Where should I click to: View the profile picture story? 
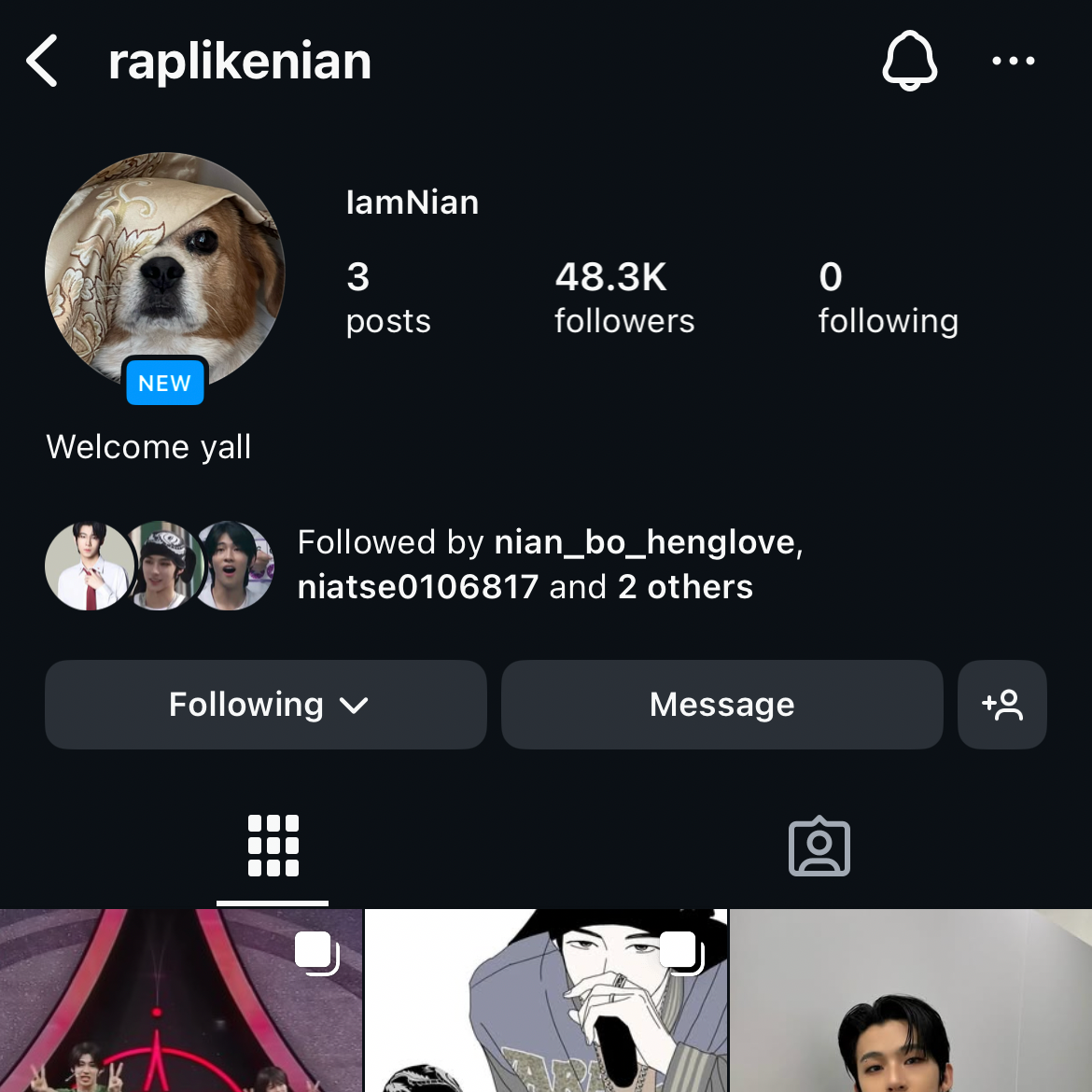pyautogui.click(x=165, y=273)
